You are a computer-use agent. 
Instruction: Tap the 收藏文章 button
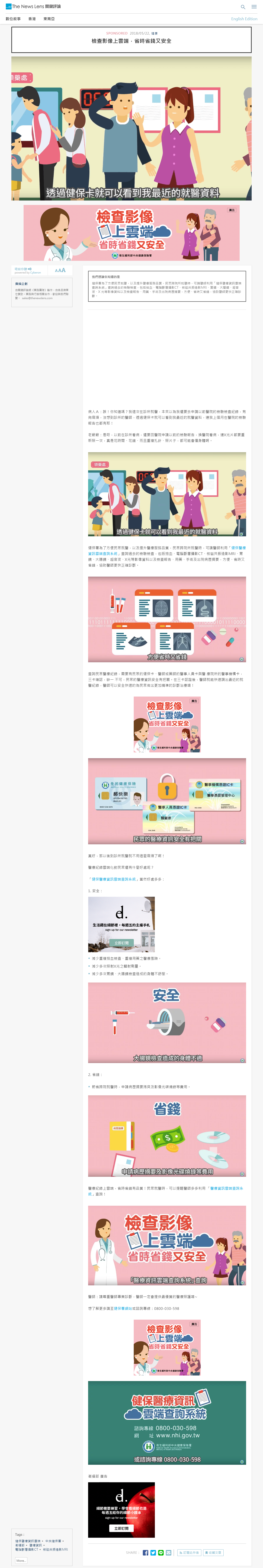click(213, 1553)
